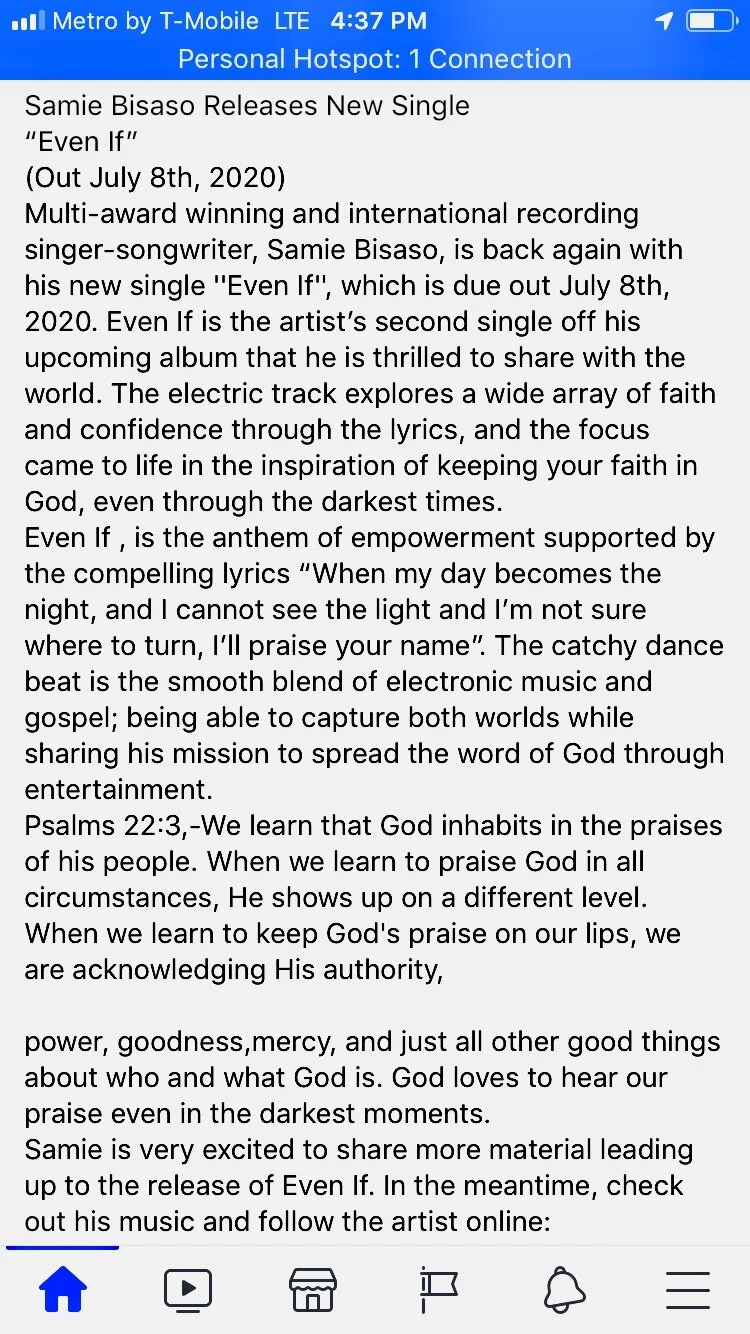Go to the Marketplace tab
This screenshot has width=750, height=1334.
point(313,1290)
